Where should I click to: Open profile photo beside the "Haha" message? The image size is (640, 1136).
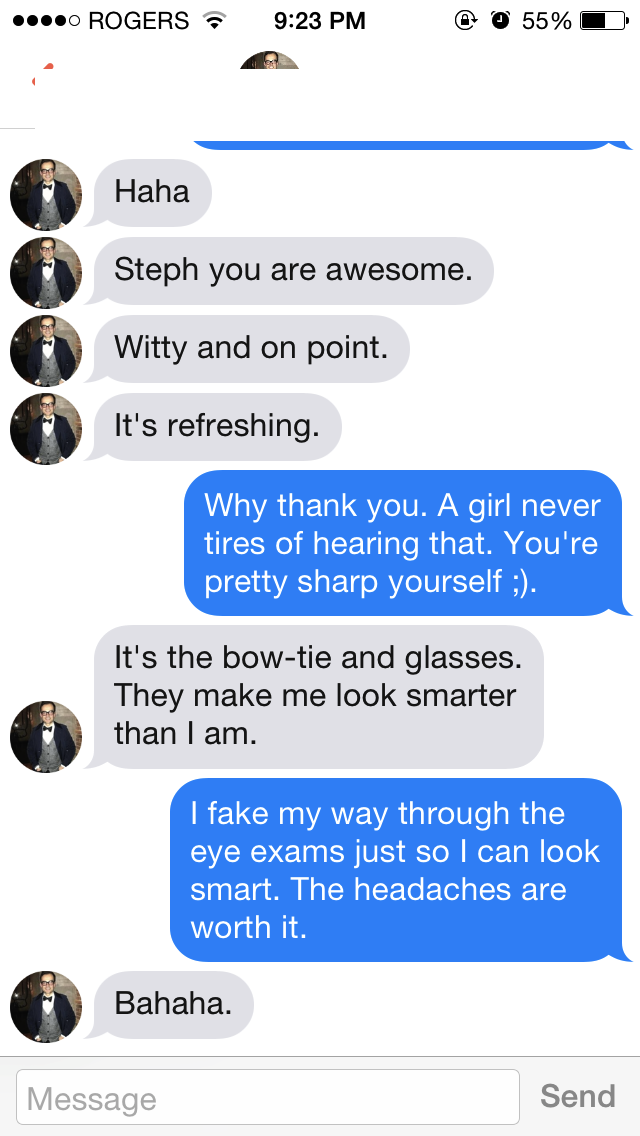(46, 194)
